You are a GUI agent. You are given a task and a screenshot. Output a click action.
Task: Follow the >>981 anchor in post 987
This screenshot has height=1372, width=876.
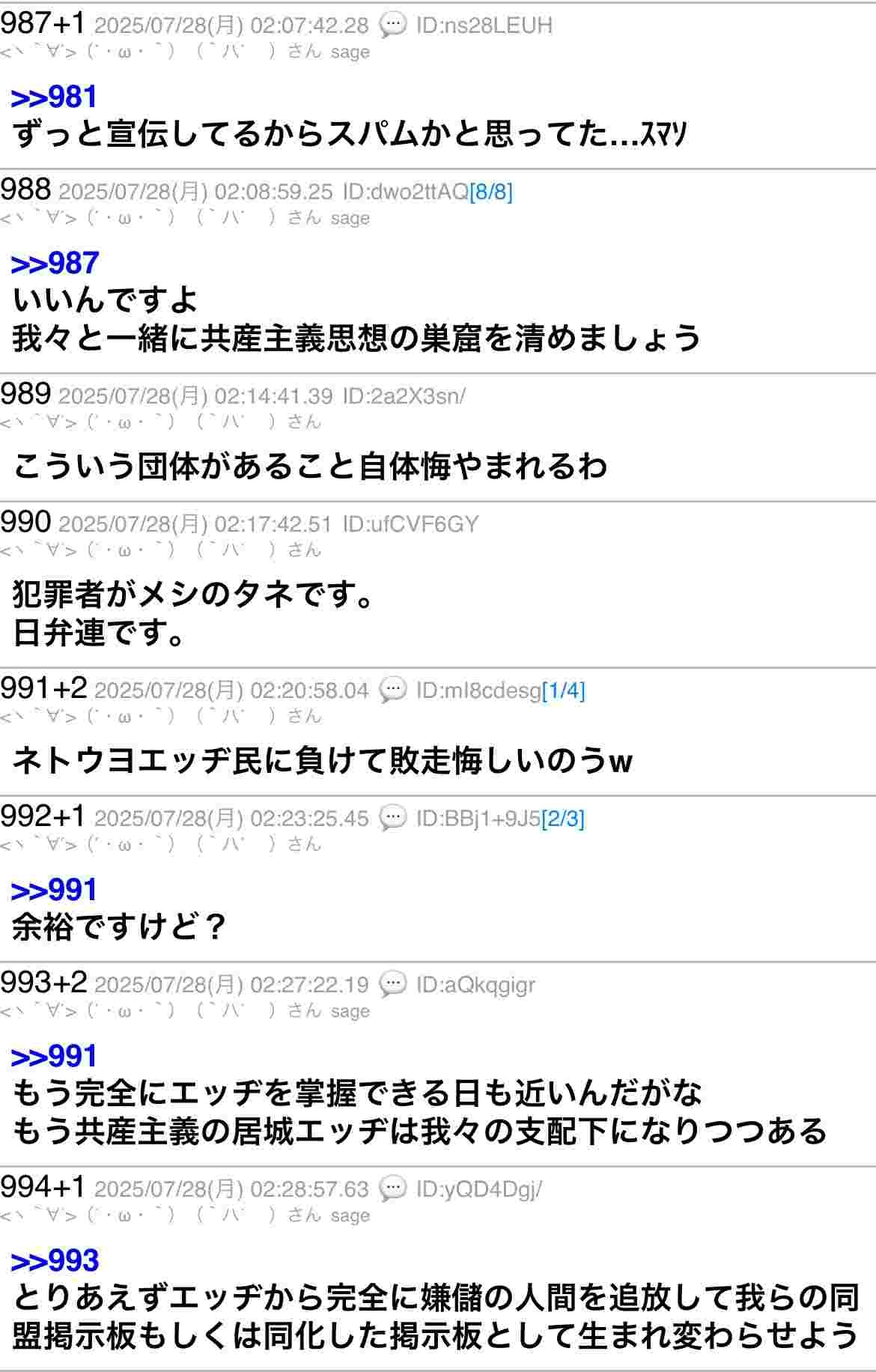54,97
